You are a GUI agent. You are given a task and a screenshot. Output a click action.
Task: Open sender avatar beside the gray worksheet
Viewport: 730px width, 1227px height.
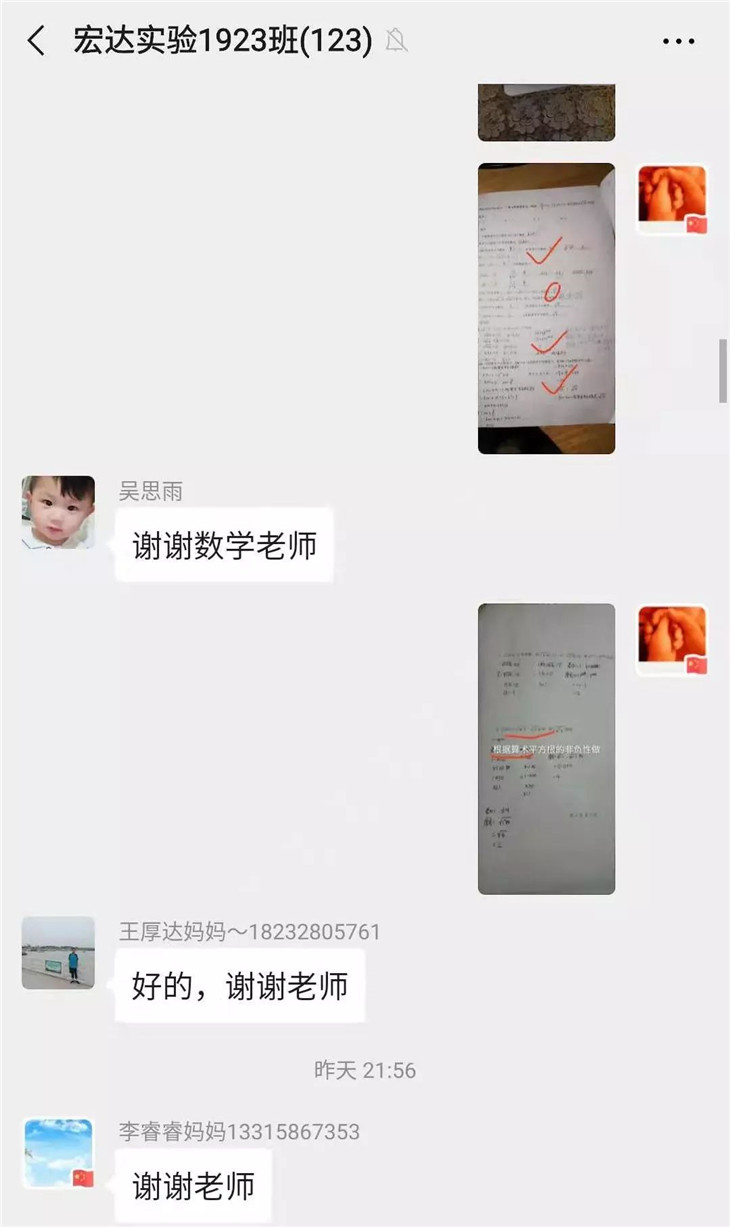click(x=672, y=640)
